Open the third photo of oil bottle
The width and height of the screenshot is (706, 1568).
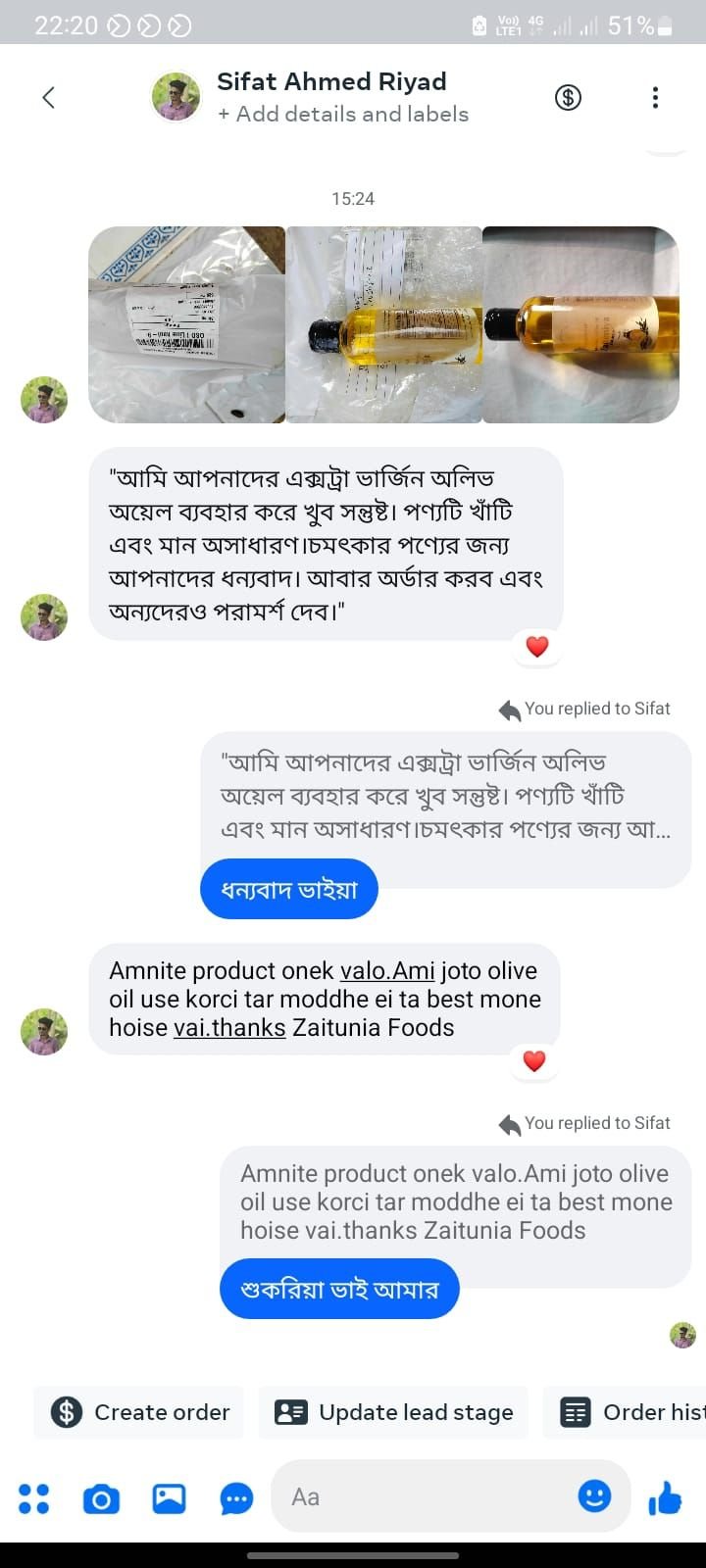[580, 324]
